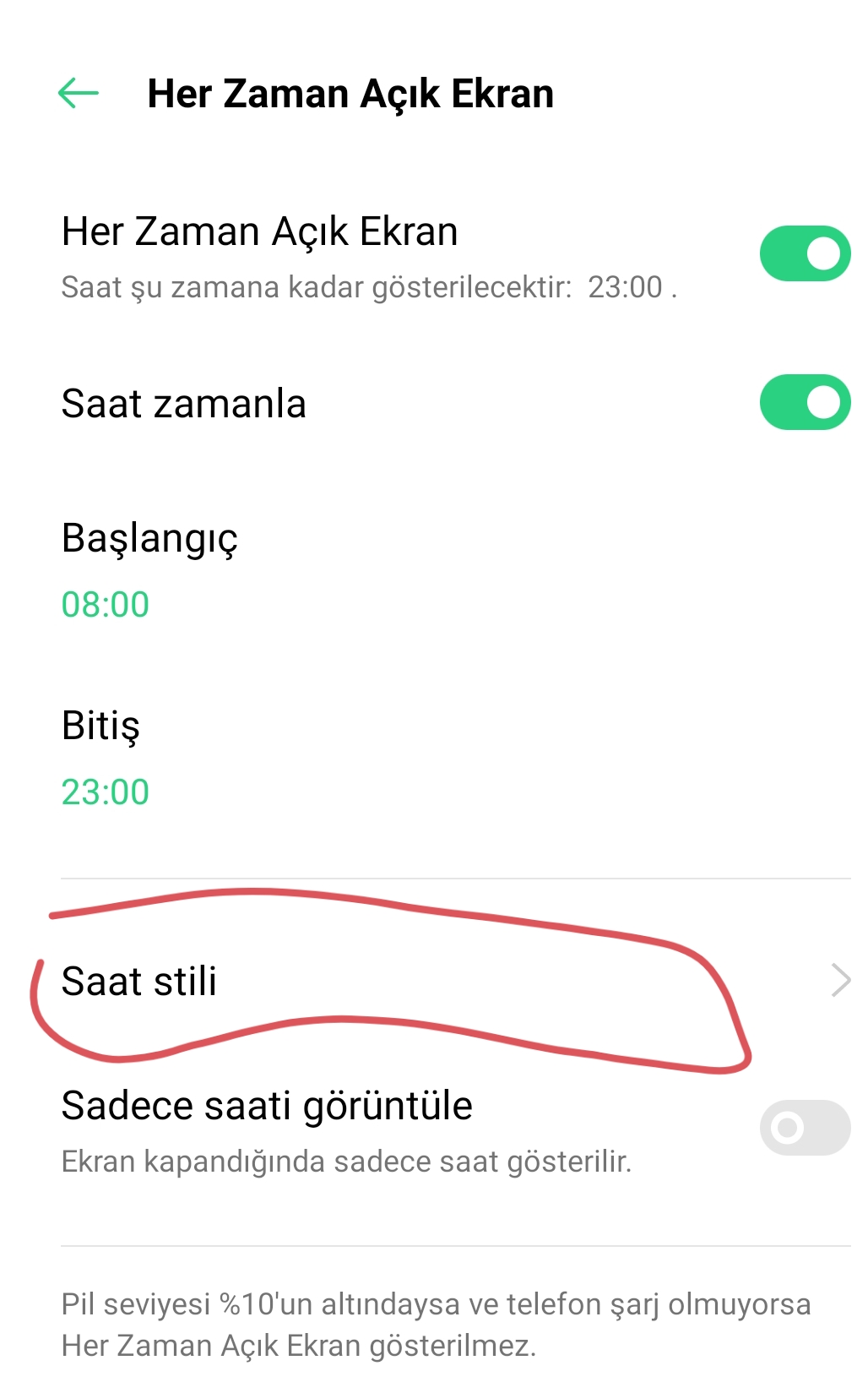Edit the Bitiş time of 23:00

click(434, 758)
